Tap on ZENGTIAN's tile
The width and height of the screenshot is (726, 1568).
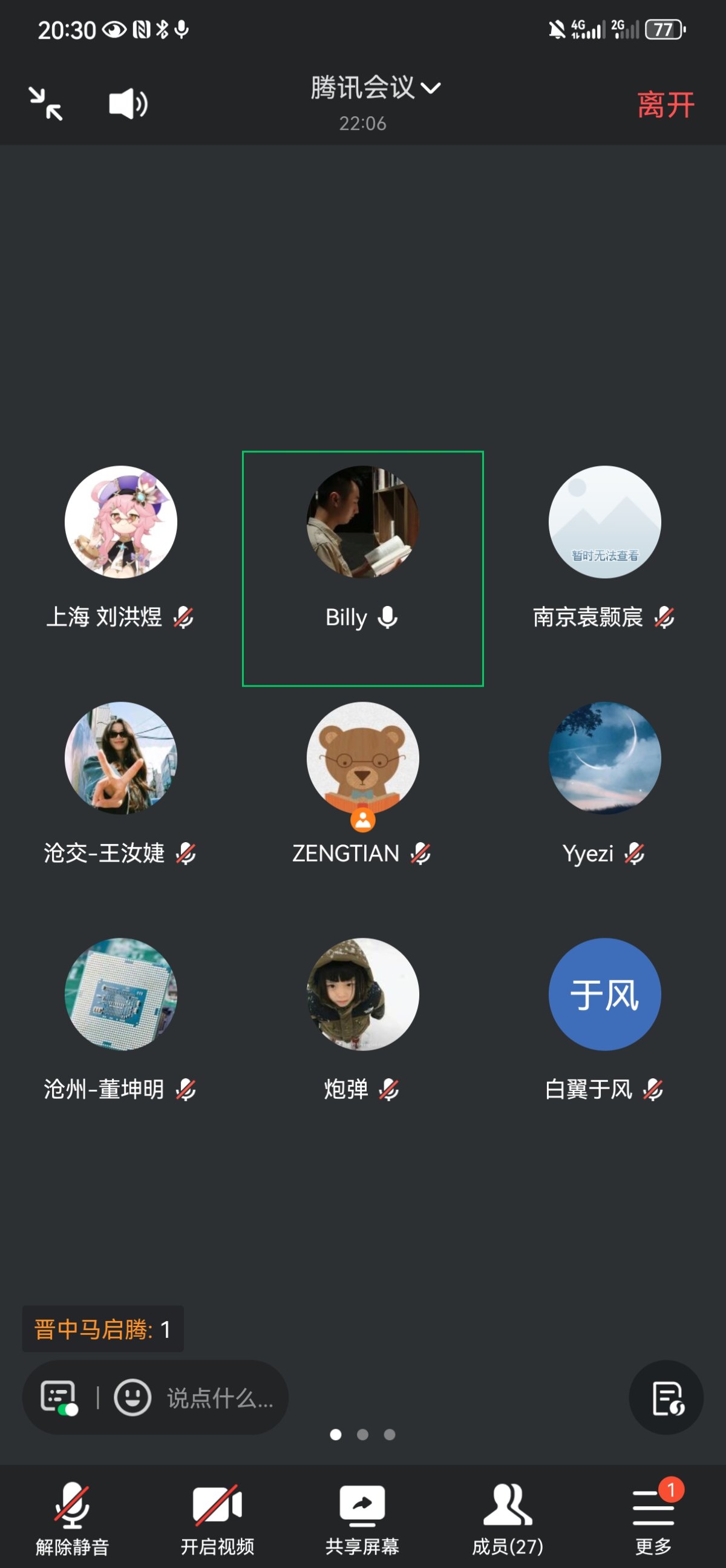coord(362,758)
